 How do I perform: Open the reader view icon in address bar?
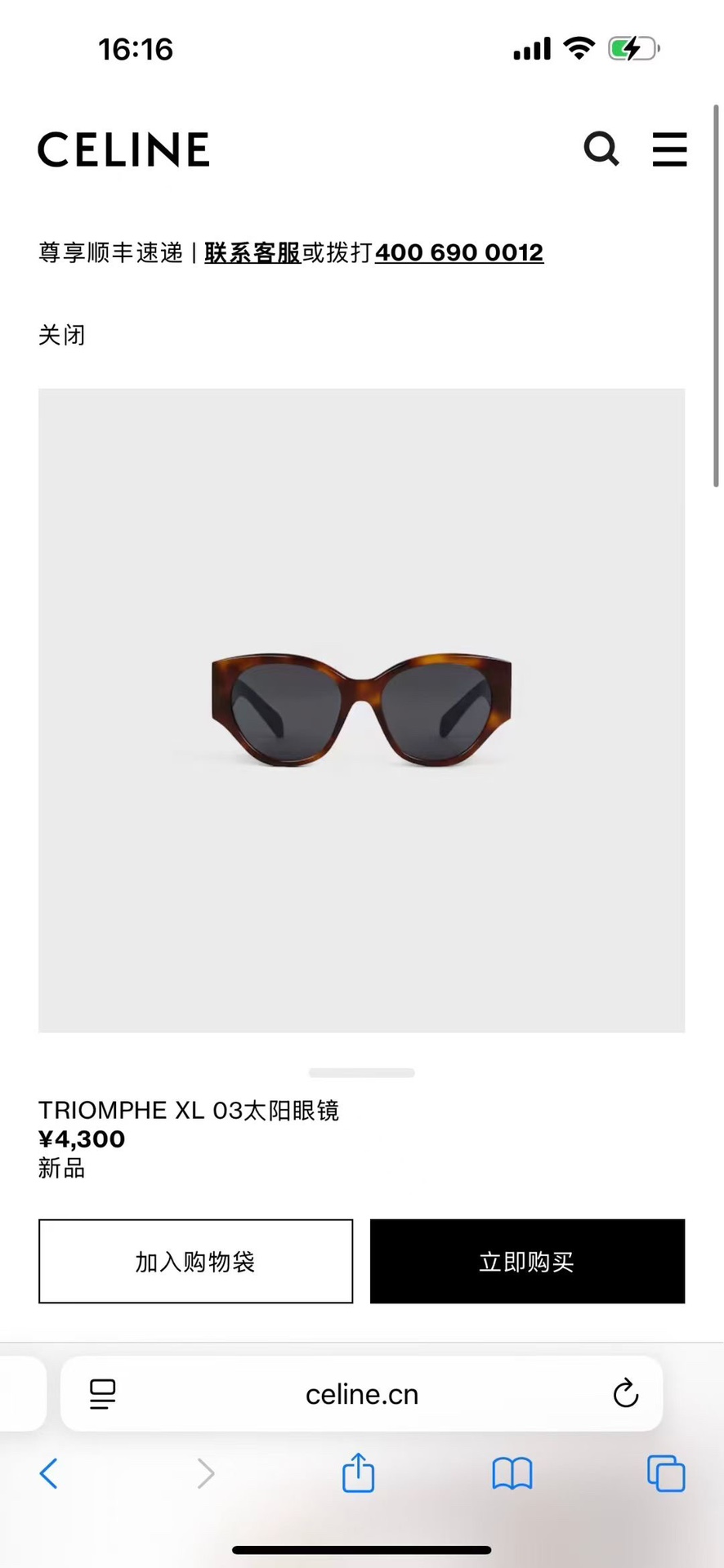coord(102,1394)
